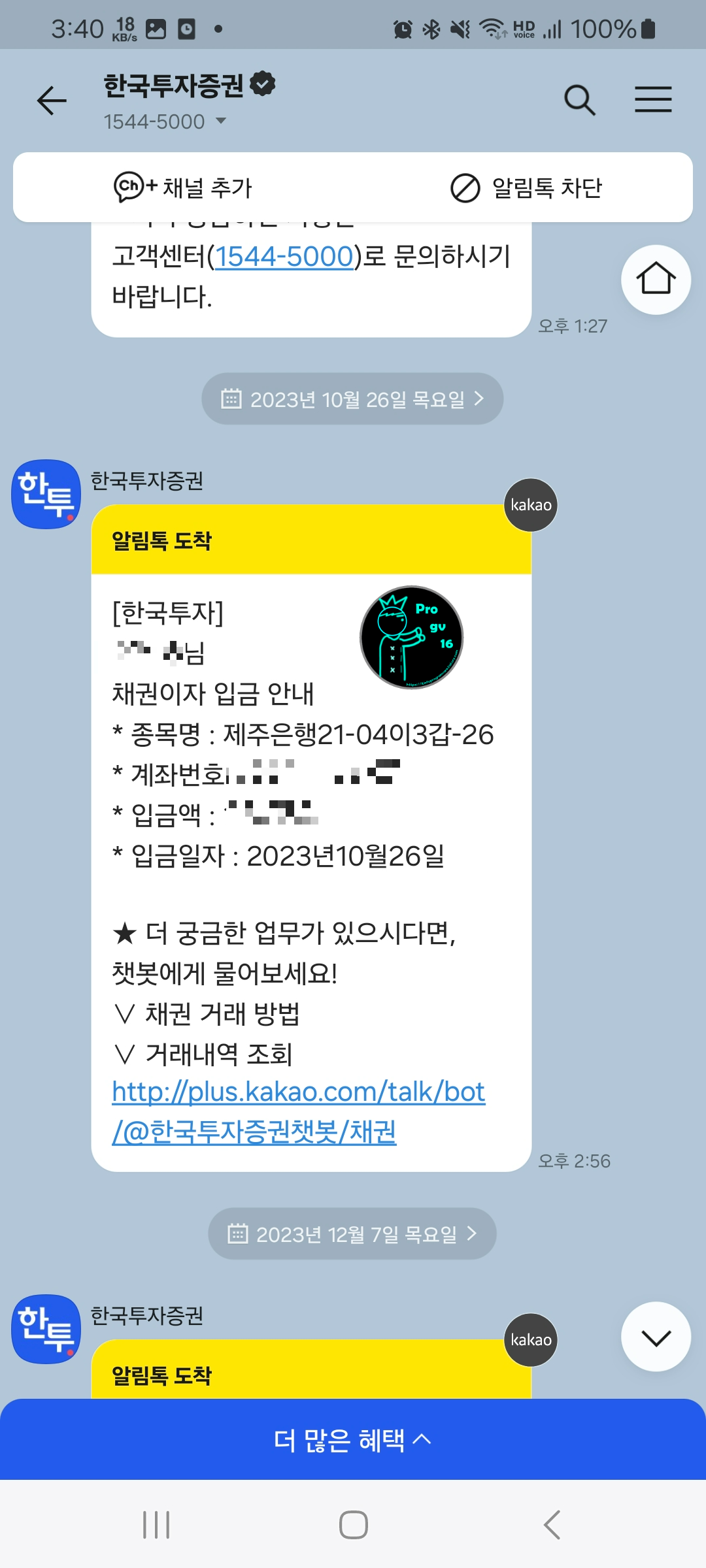
Task: Block 알림톡 notifications
Action: tap(528, 187)
